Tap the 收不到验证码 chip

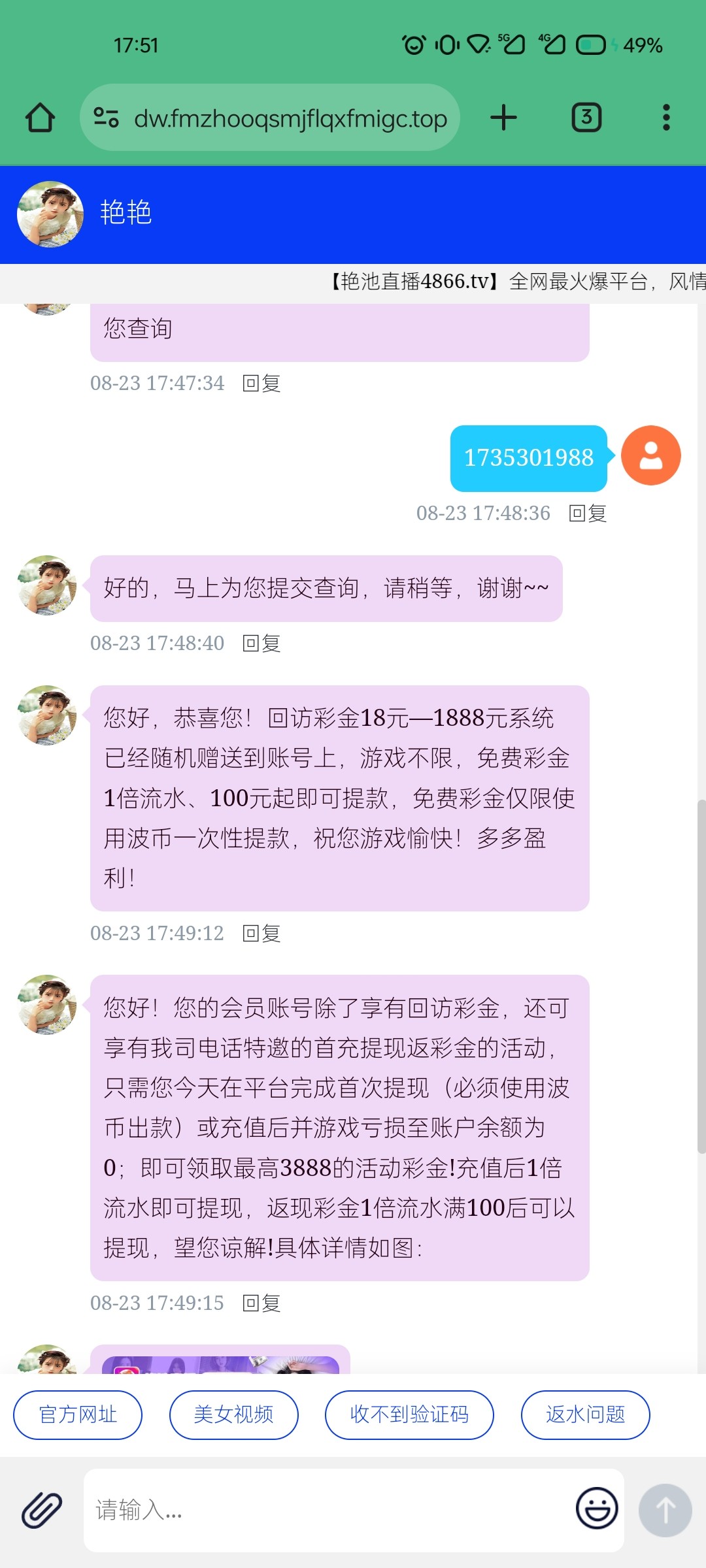409,1414
